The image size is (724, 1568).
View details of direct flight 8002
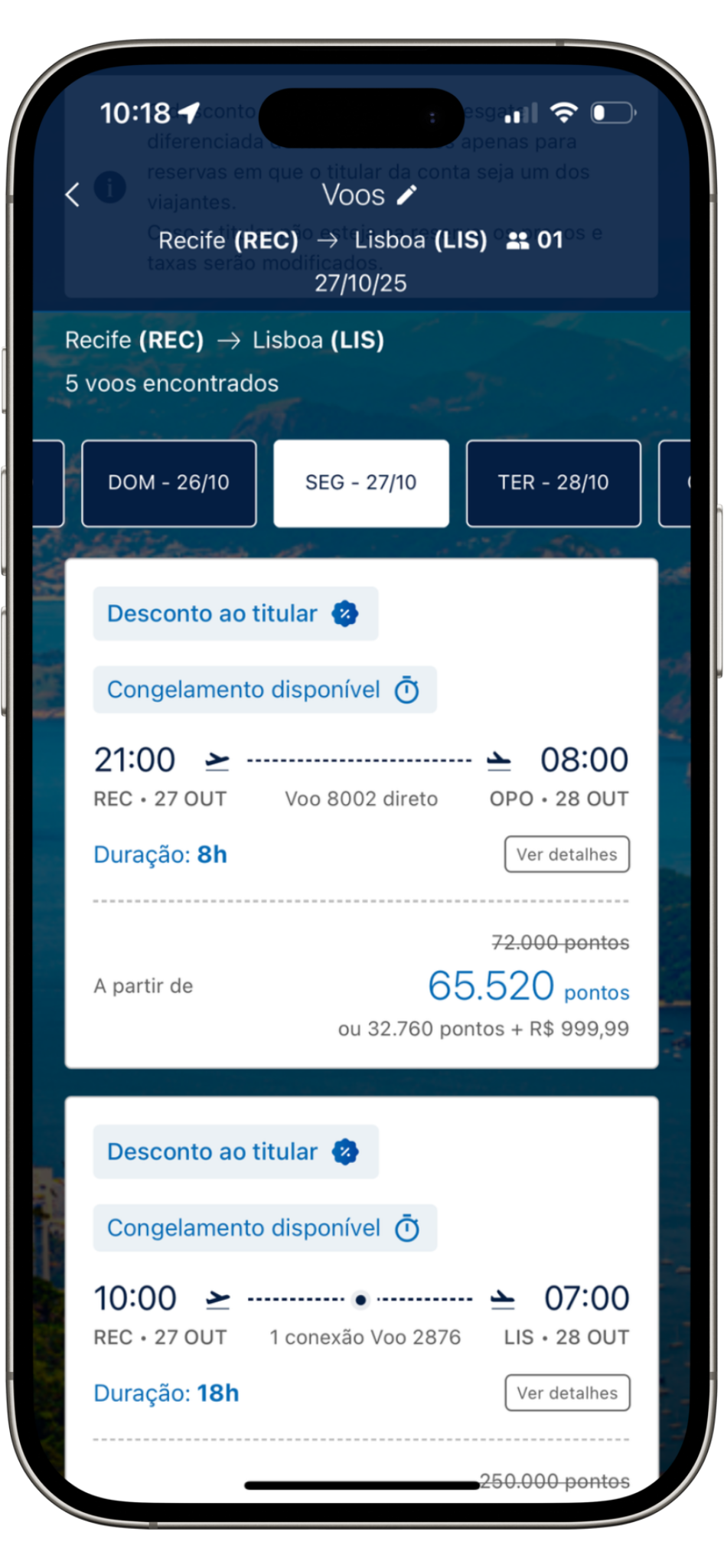tap(566, 854)
